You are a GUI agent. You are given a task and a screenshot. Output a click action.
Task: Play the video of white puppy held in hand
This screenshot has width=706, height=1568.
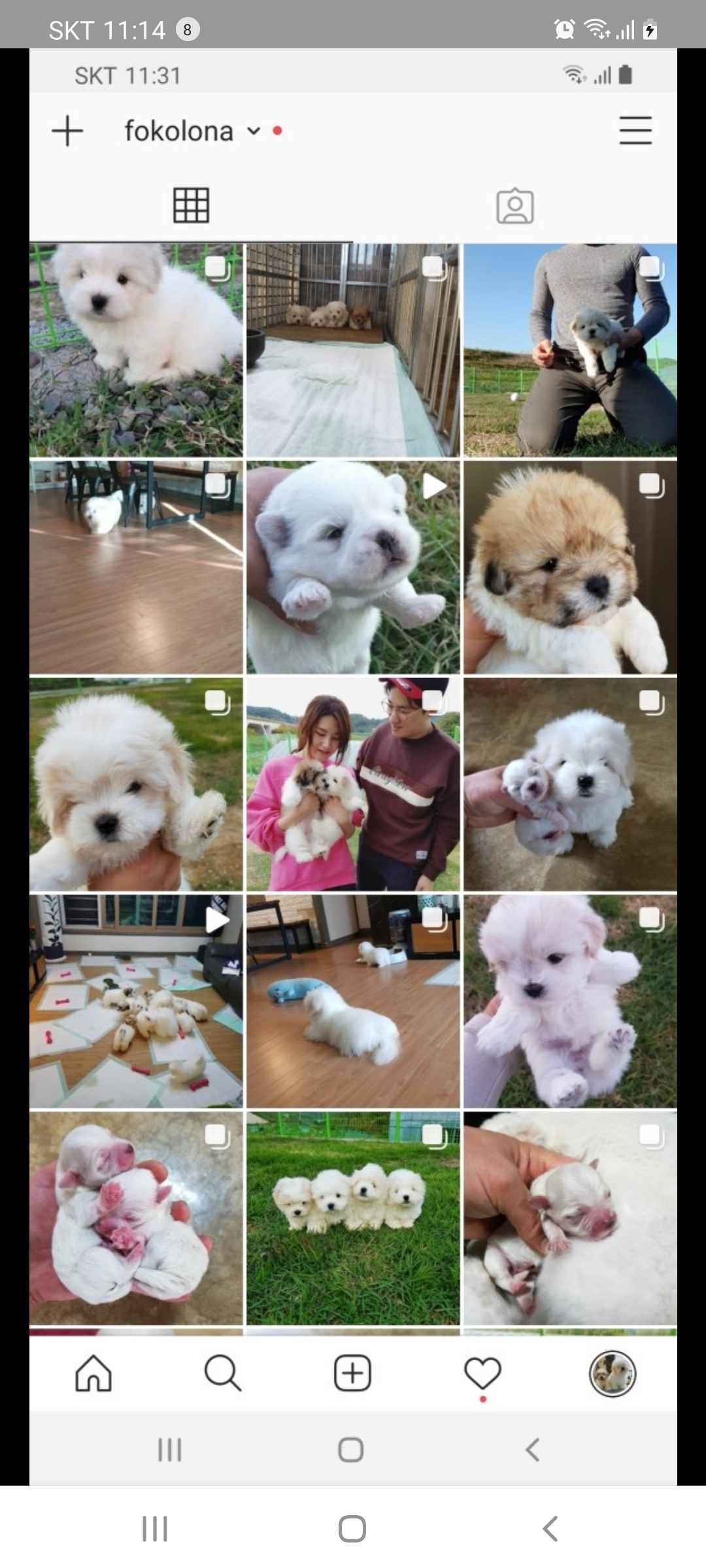(x=353, y=567)
